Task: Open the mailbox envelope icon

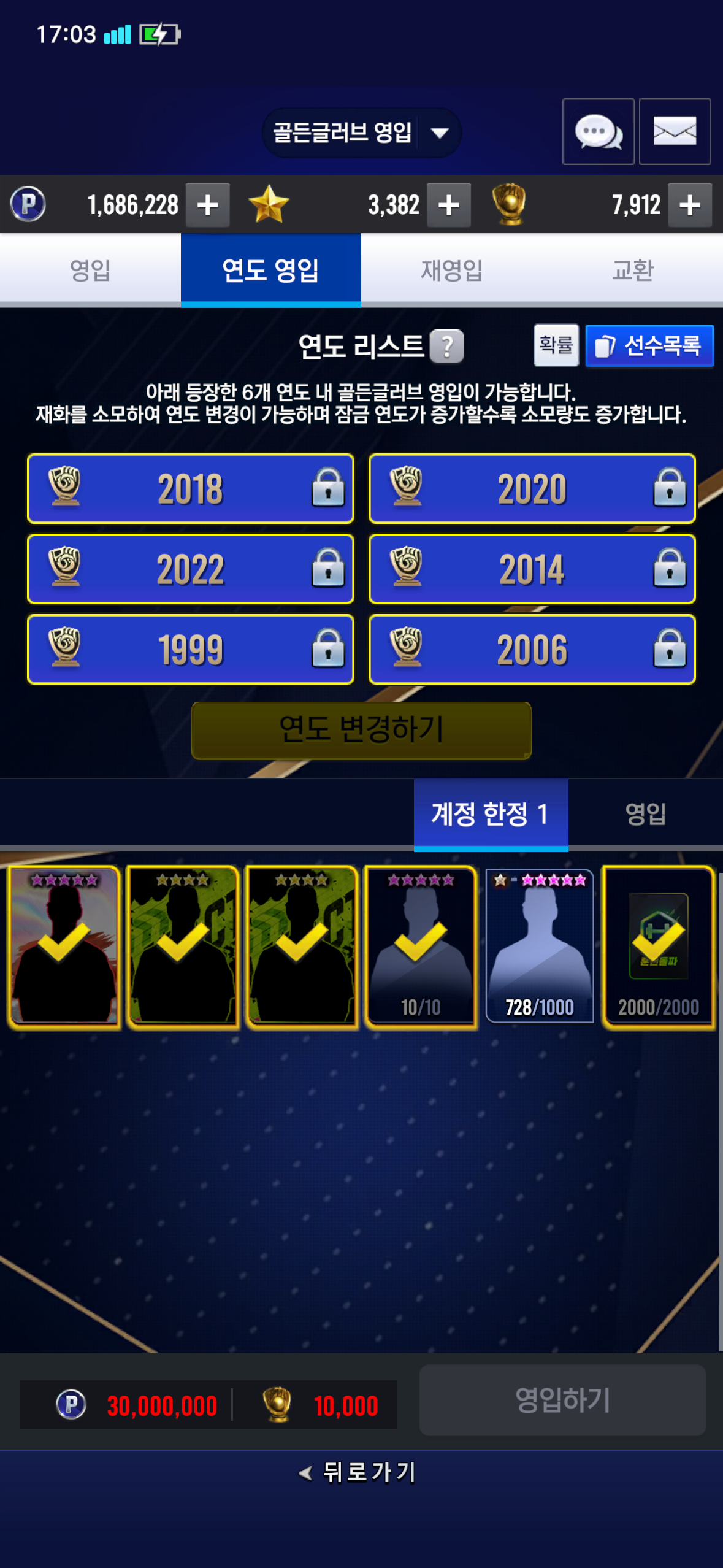Action: [x=674, y=132]
